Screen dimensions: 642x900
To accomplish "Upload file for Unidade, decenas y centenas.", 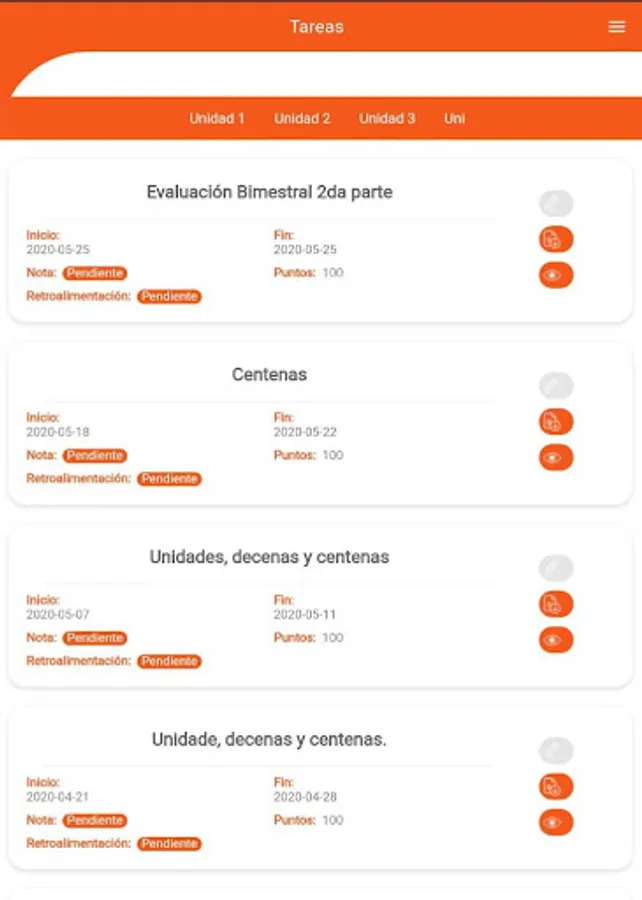I will pyautogui.click(x=556, y=787).
